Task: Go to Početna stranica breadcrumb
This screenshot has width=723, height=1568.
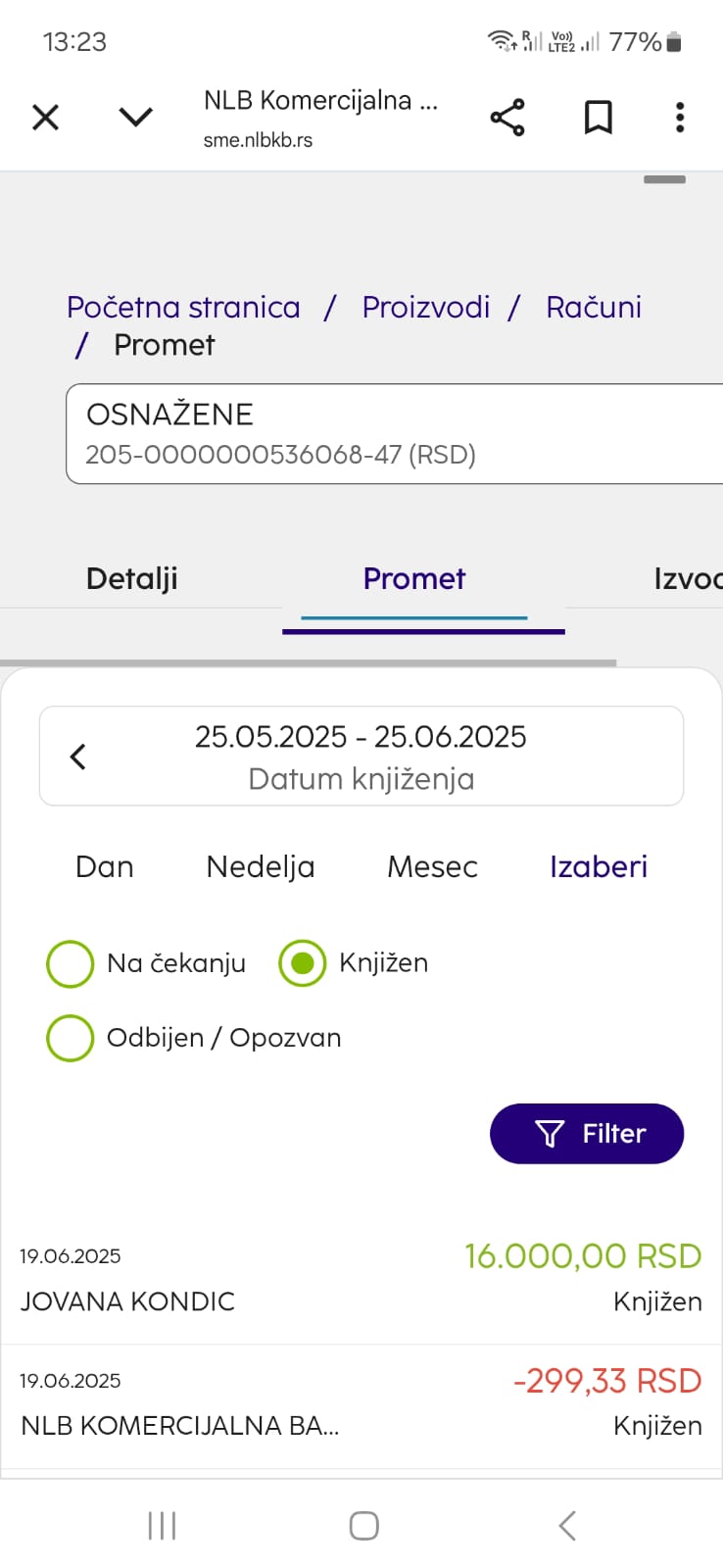Action: pyautogui.click(x=183, y=307)
